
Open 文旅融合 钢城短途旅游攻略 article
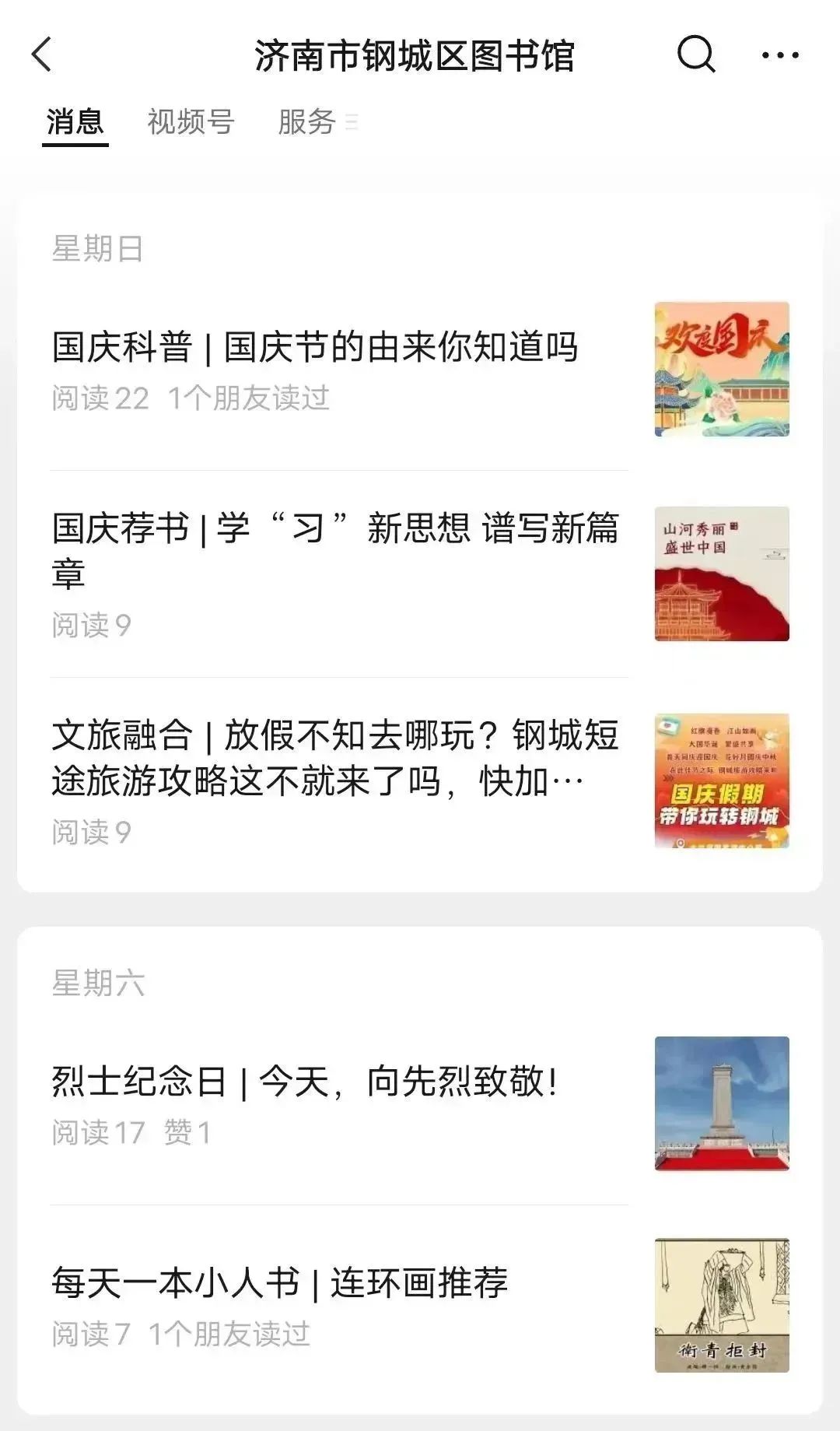[334, 757]
